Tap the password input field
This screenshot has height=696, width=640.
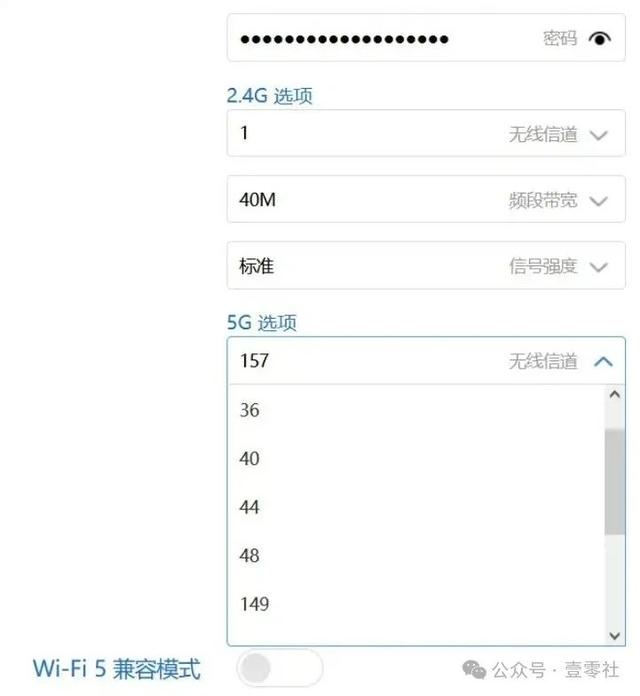click(380, 39)
